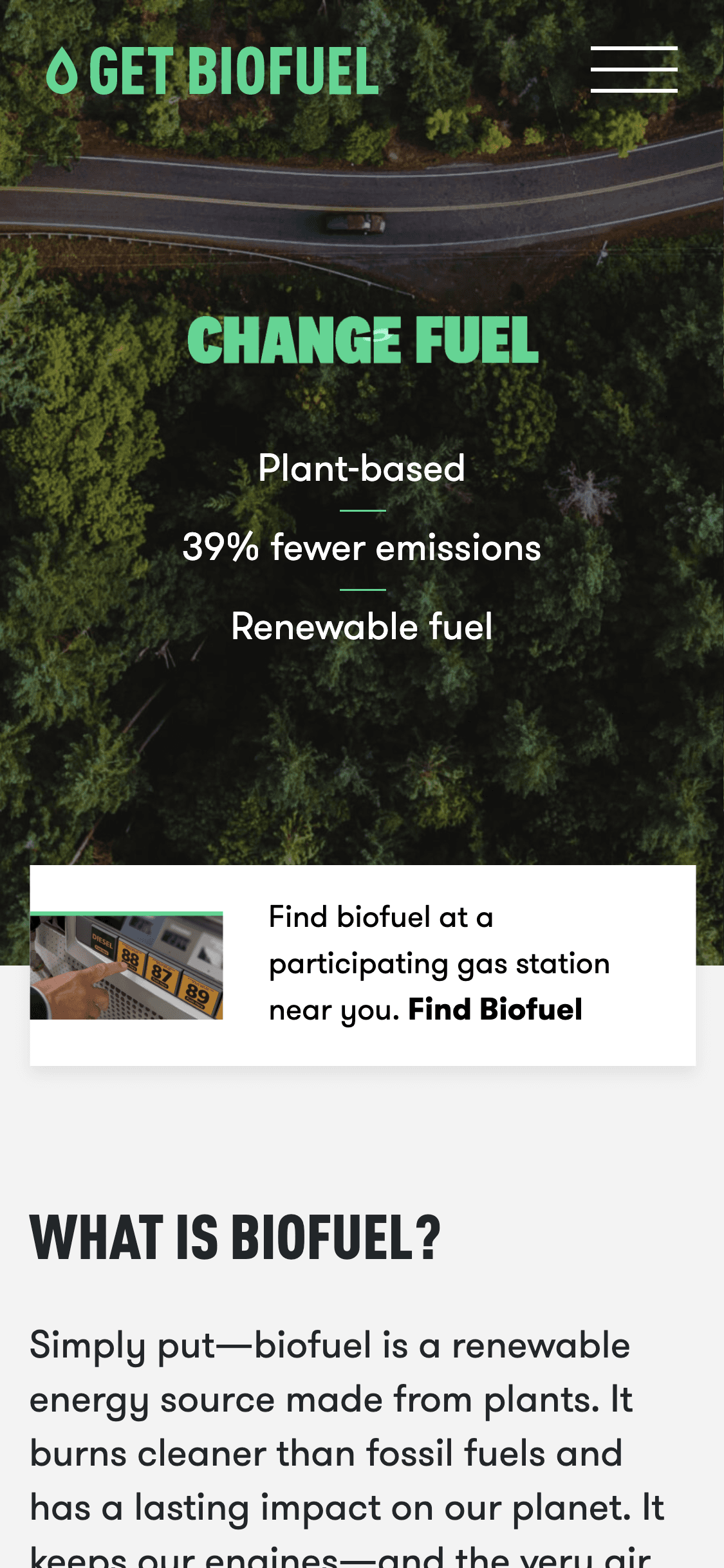Screen dimensions: 724x1568
Task: Select the 39% fewer emissions stat
Action: click(x=362, y=549)
